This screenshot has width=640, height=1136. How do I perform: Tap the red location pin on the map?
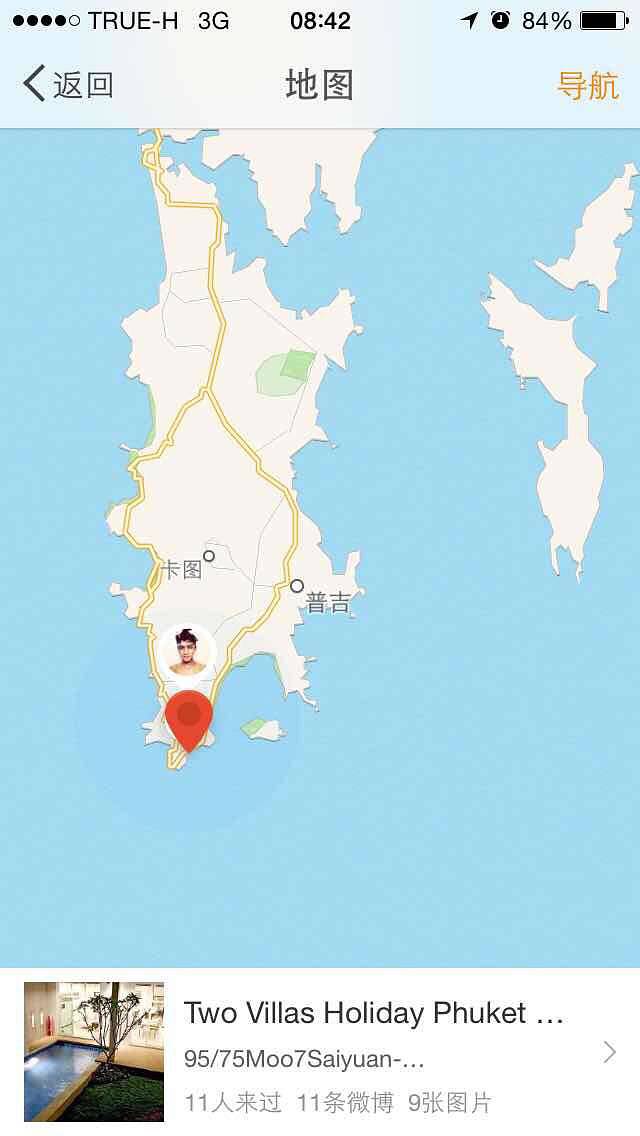click(x=189, y=718)
